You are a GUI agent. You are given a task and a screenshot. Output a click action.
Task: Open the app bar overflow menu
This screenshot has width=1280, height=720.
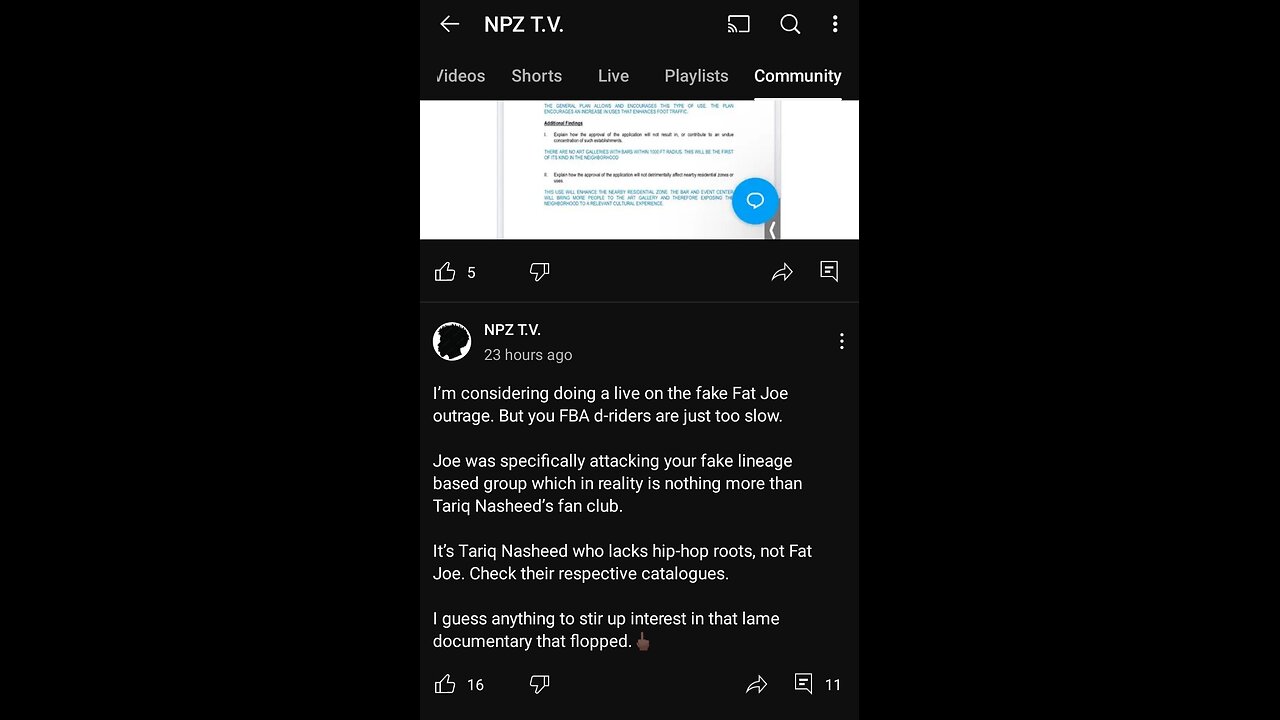tap(835, 25)
